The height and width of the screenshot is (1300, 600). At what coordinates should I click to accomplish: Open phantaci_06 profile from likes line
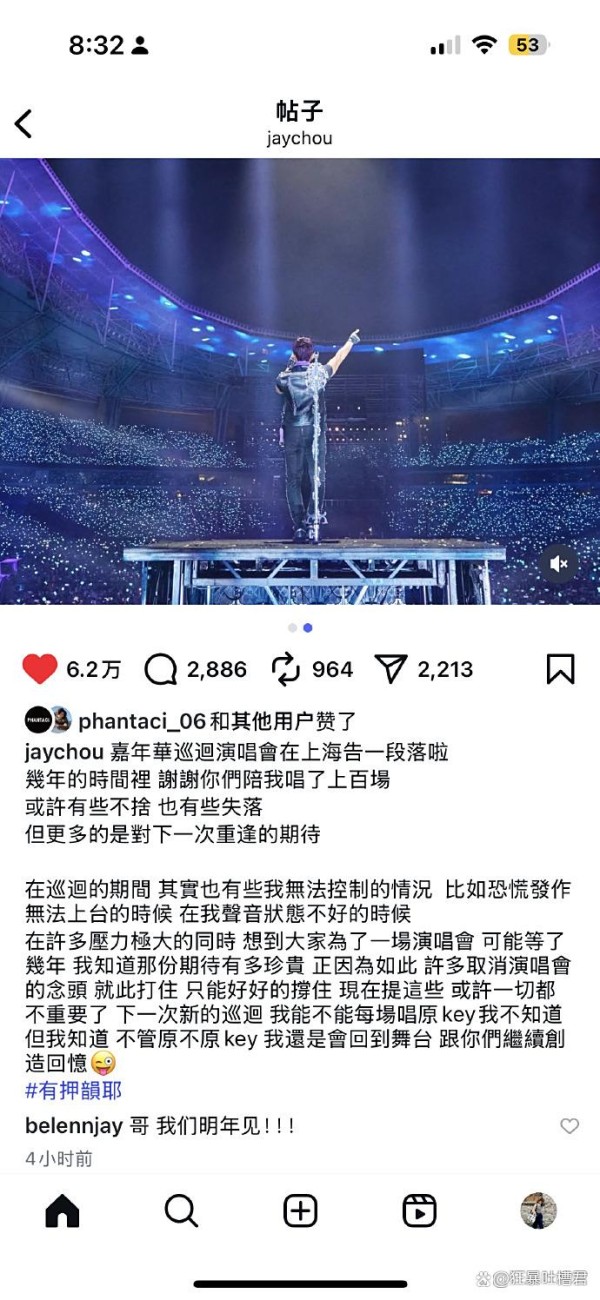pyautogui.click(x=134, y=720)
